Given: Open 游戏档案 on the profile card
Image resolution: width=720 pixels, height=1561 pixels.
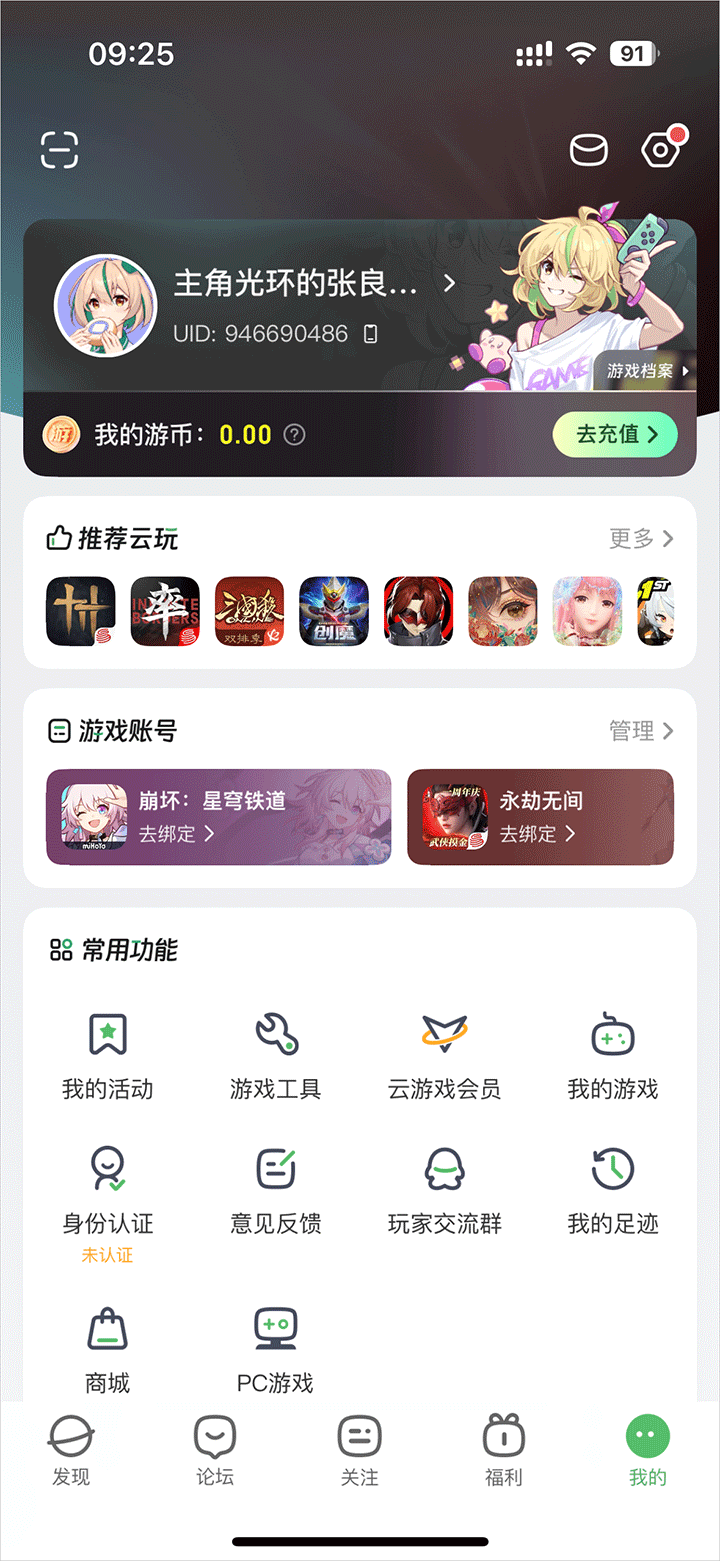Looking at the screenshot, I should (x=646, y=371).
